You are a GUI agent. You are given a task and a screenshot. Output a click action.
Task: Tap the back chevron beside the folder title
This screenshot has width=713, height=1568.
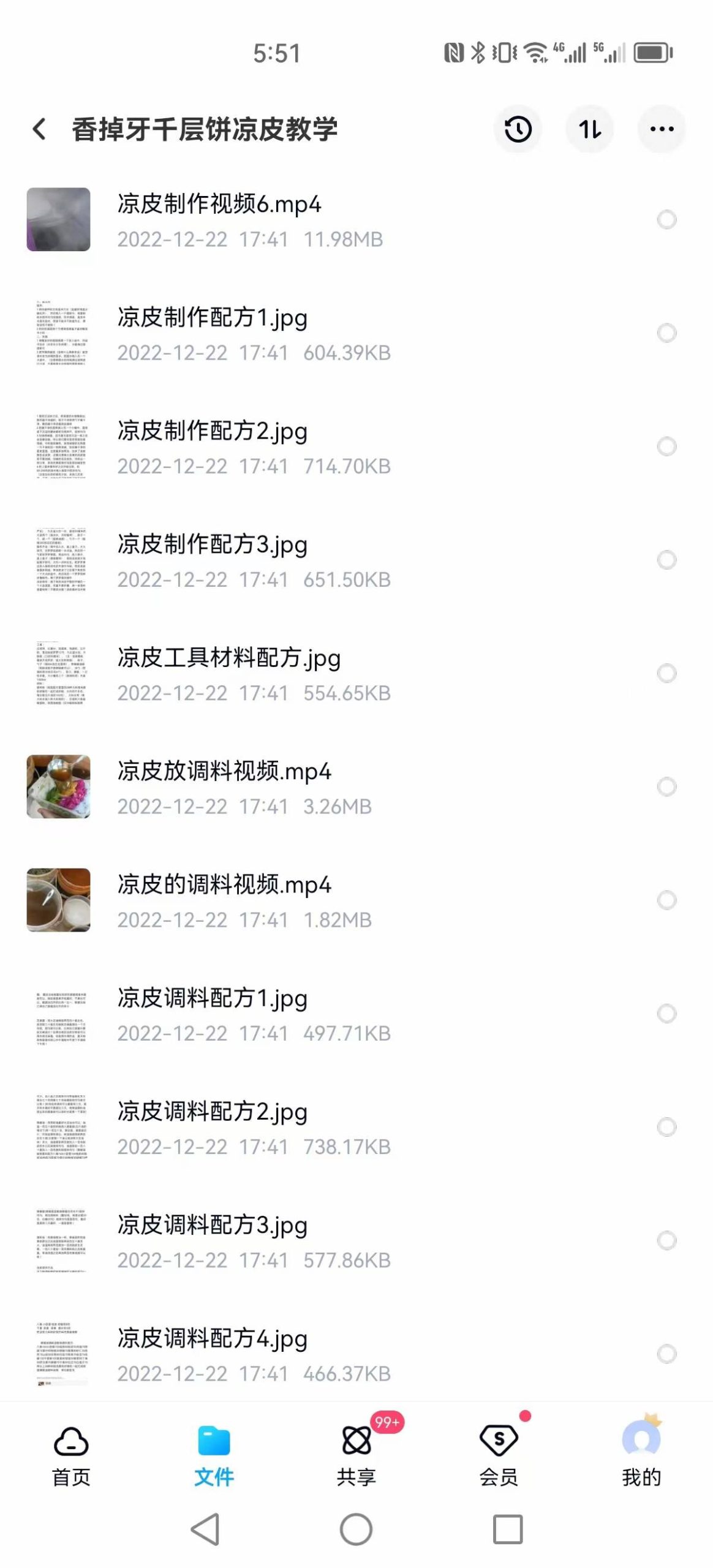(x=38, y=129)
